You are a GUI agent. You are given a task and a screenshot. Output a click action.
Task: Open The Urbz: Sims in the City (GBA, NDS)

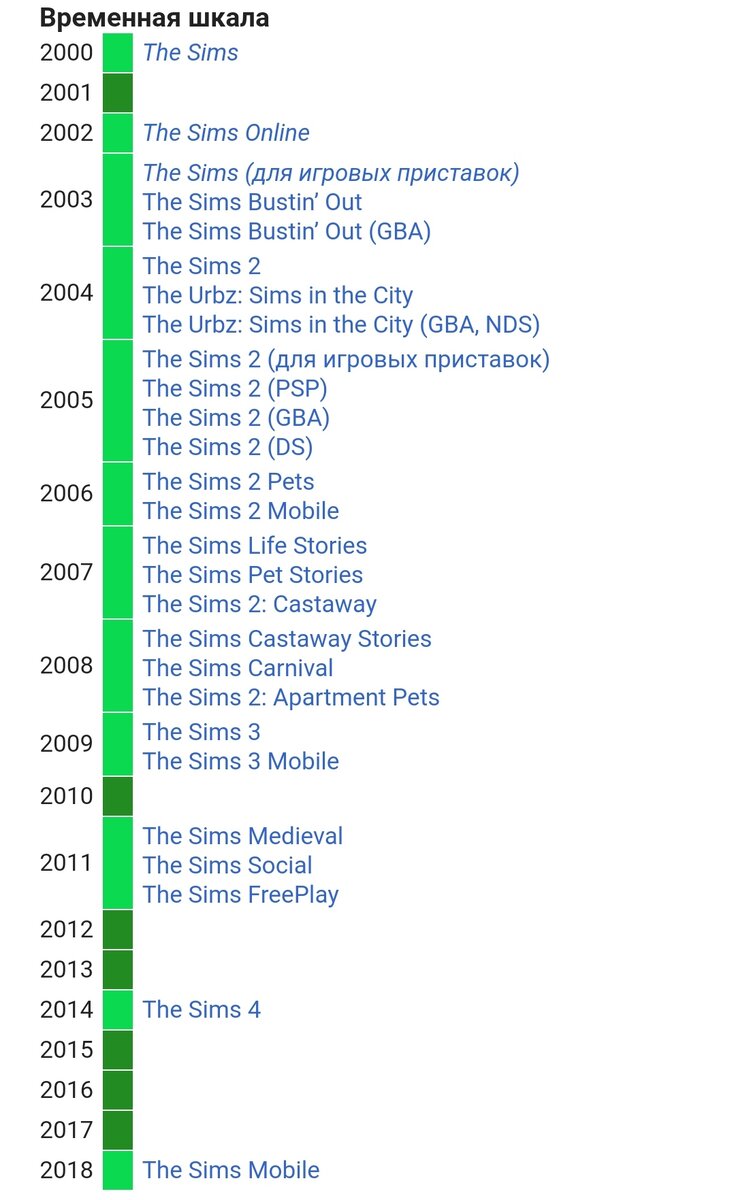point(341,325)
